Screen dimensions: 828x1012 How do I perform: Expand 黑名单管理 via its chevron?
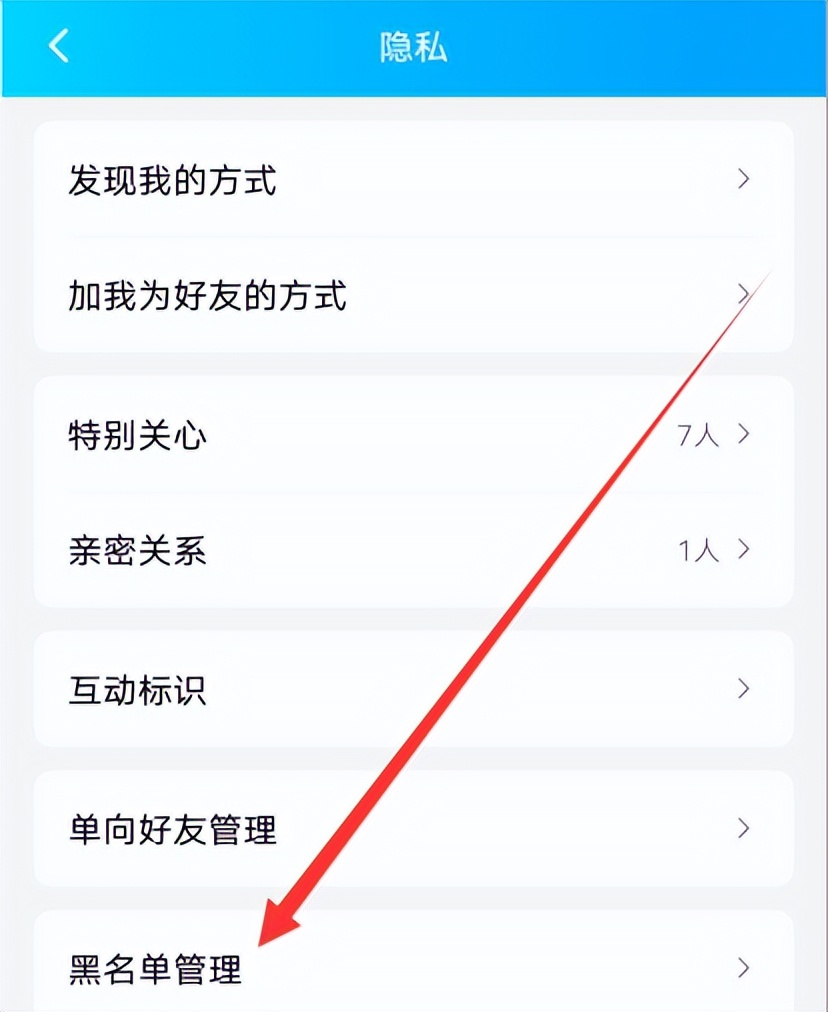point(743,968)
